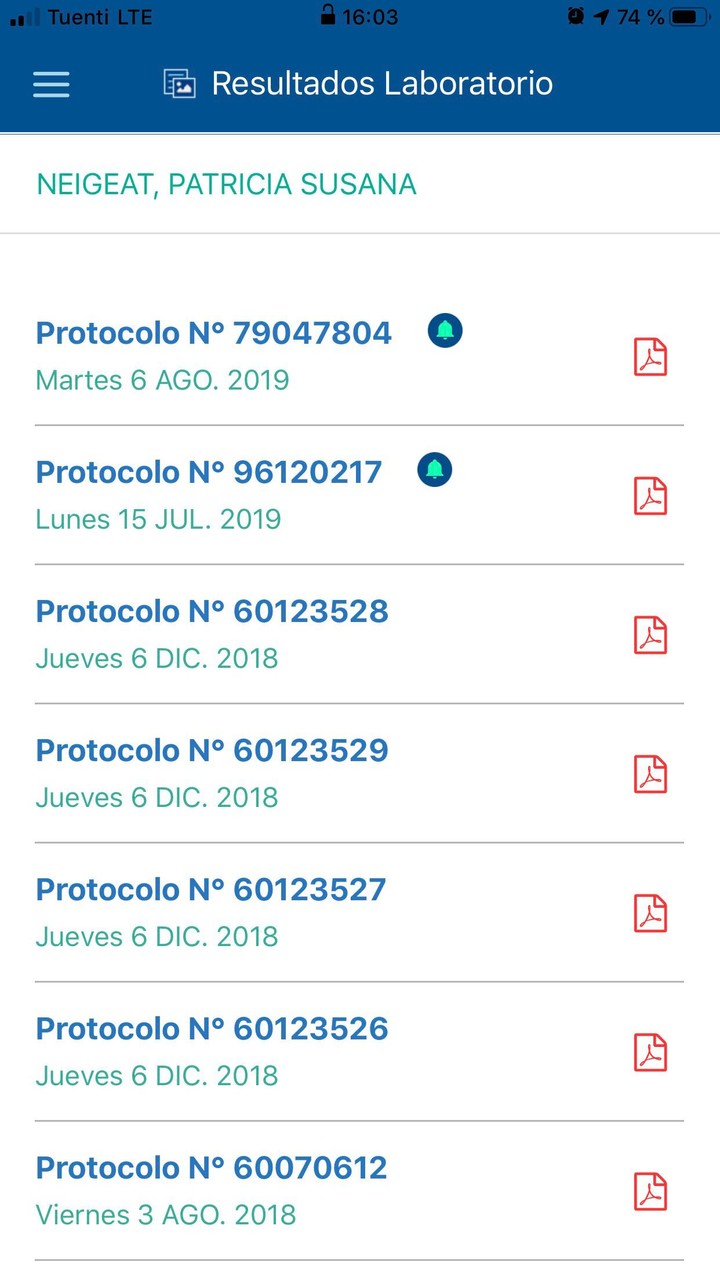
Task: Open the hamburger menu
Action: (x=51, y=83)
